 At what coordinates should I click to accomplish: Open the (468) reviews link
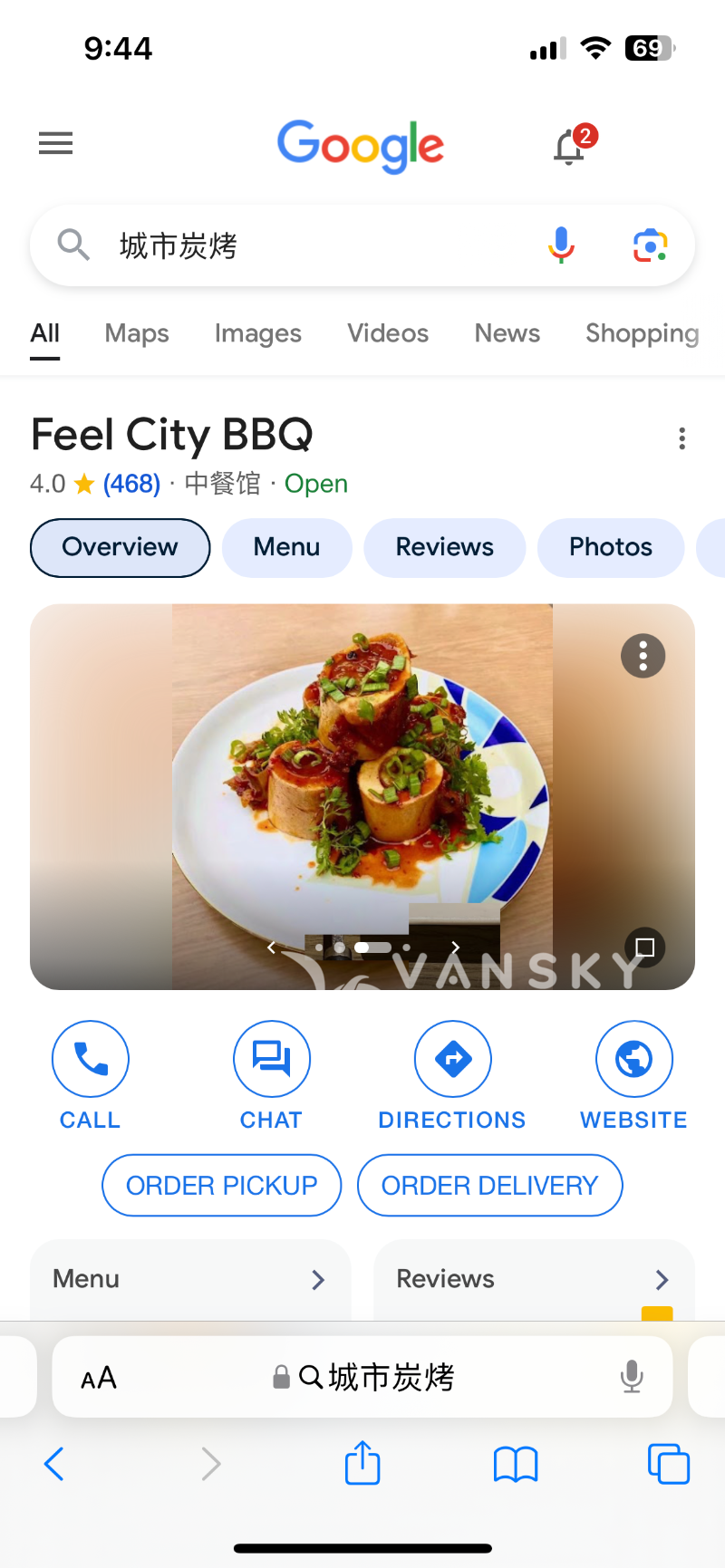(131, 484)
